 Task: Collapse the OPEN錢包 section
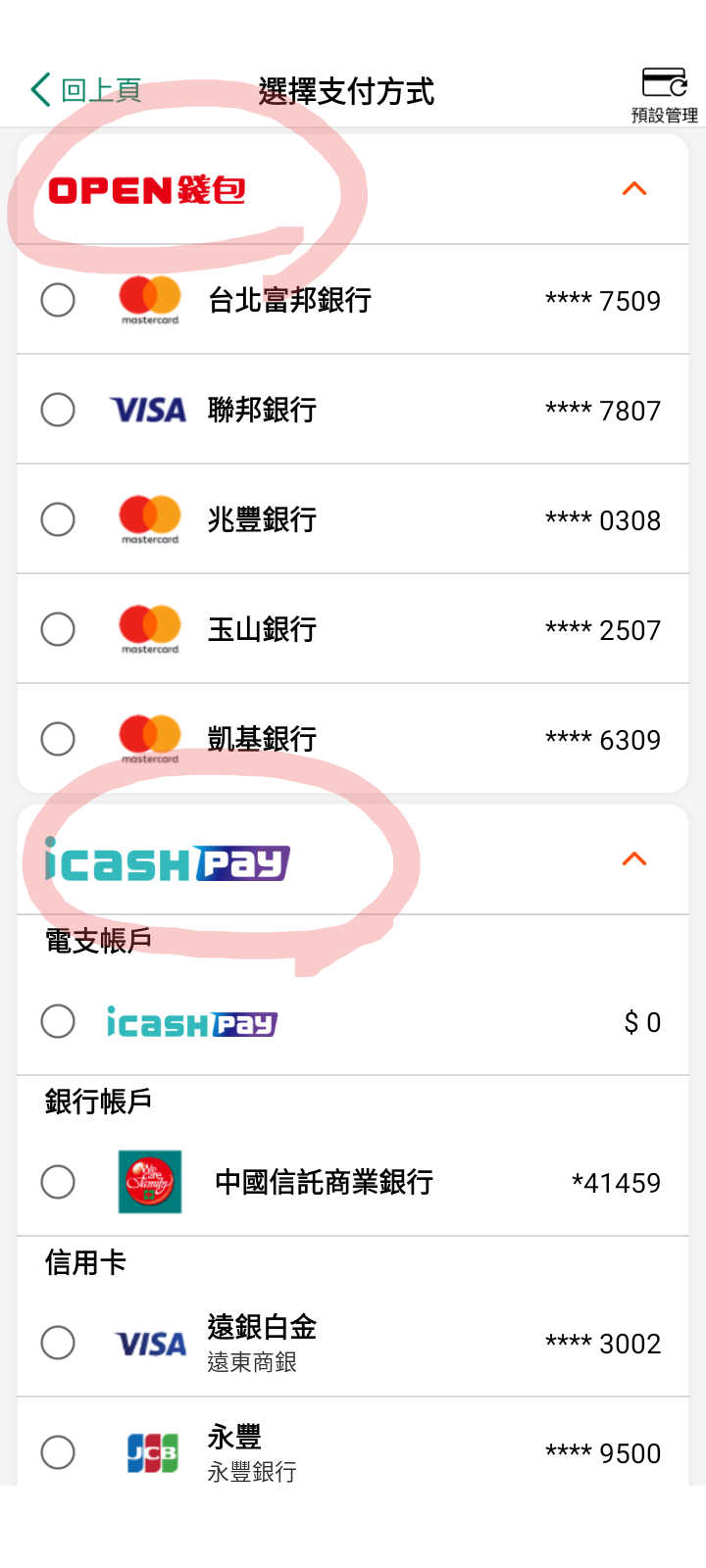point(634,189)
